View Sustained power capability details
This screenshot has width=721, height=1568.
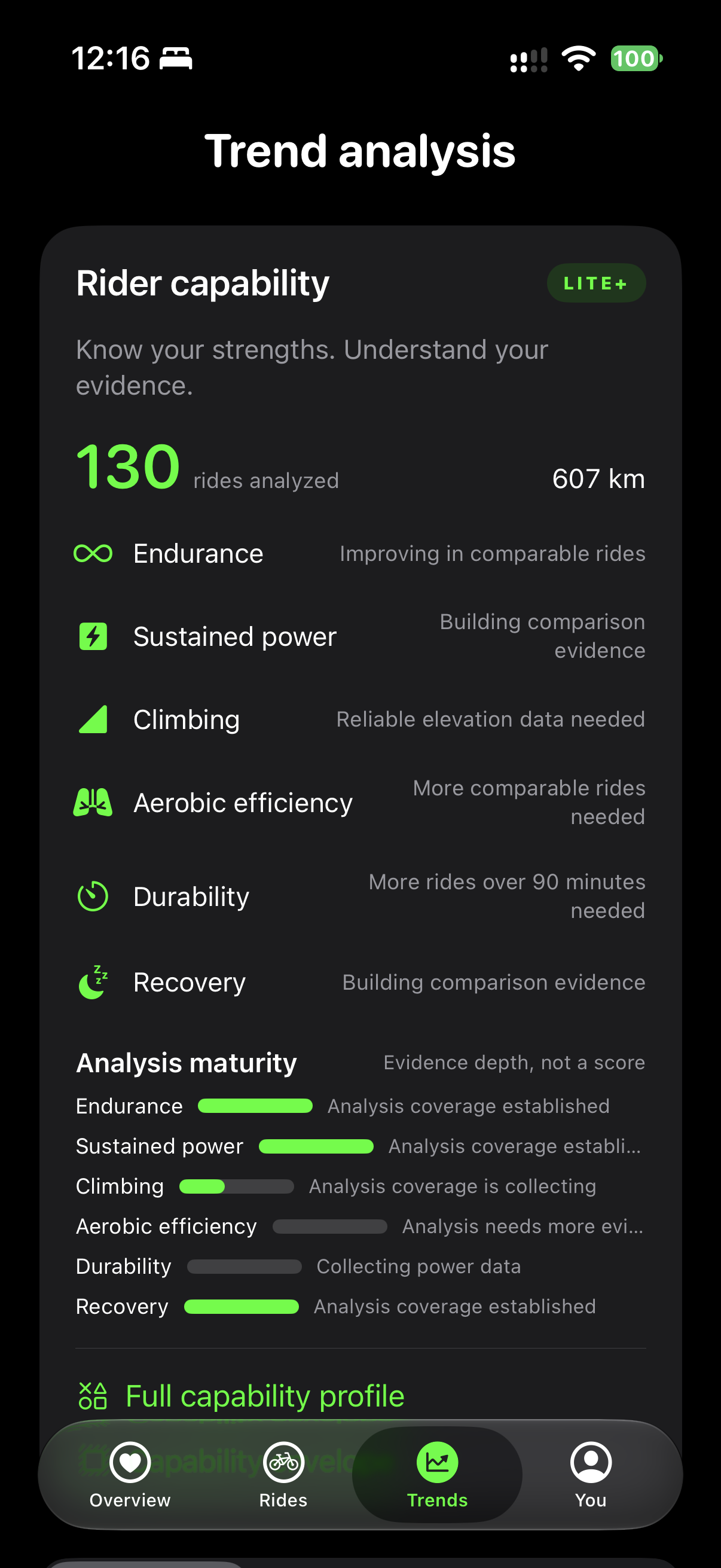(x=360, y=636)
